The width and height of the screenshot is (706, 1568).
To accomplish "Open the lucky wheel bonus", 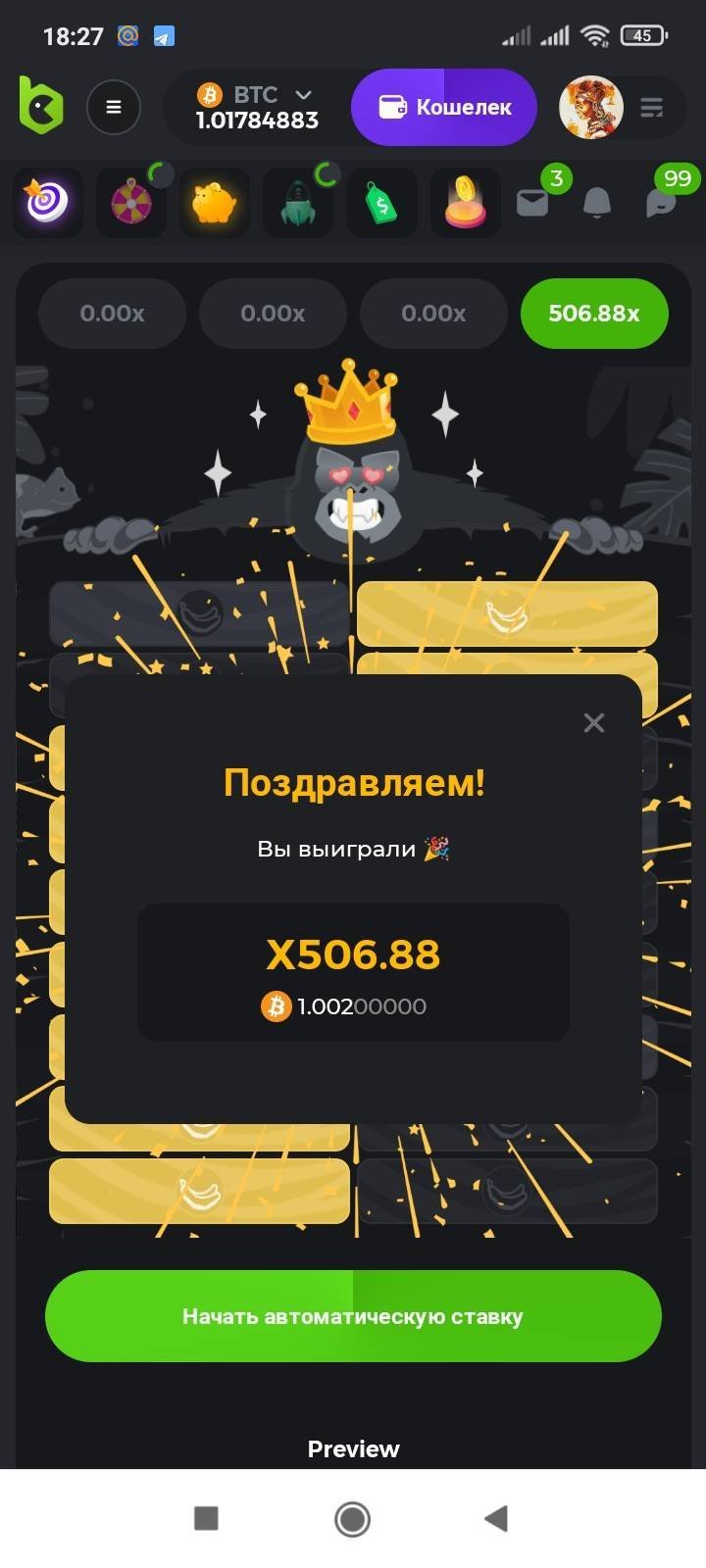I will [131, 202].
